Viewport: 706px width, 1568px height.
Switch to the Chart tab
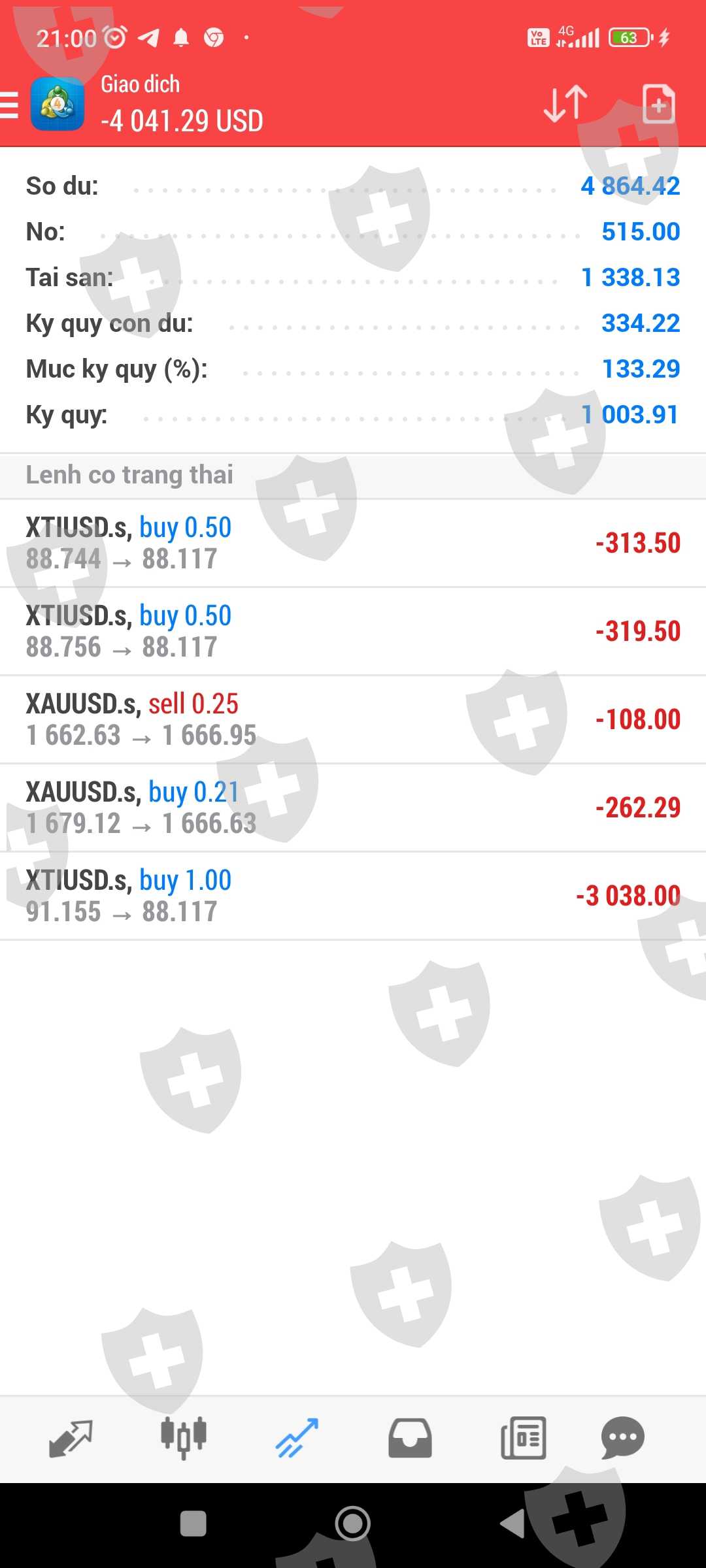click(x=184, y=1438)
